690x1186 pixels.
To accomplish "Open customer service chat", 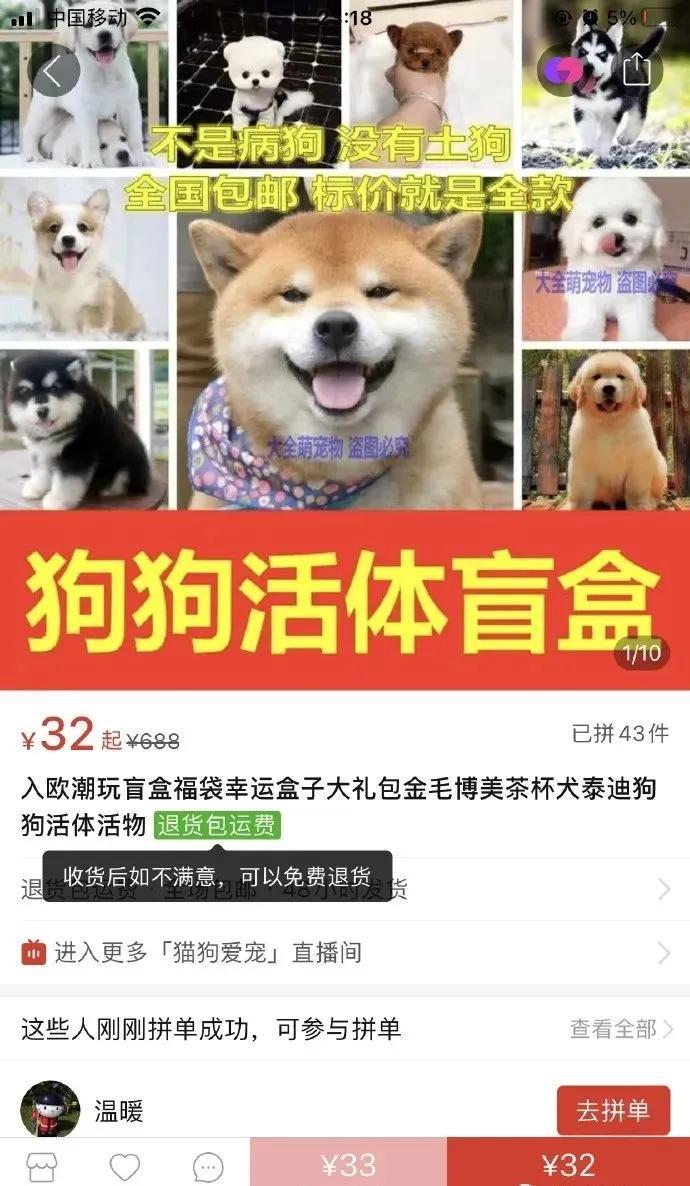I will click(208, 1166).
